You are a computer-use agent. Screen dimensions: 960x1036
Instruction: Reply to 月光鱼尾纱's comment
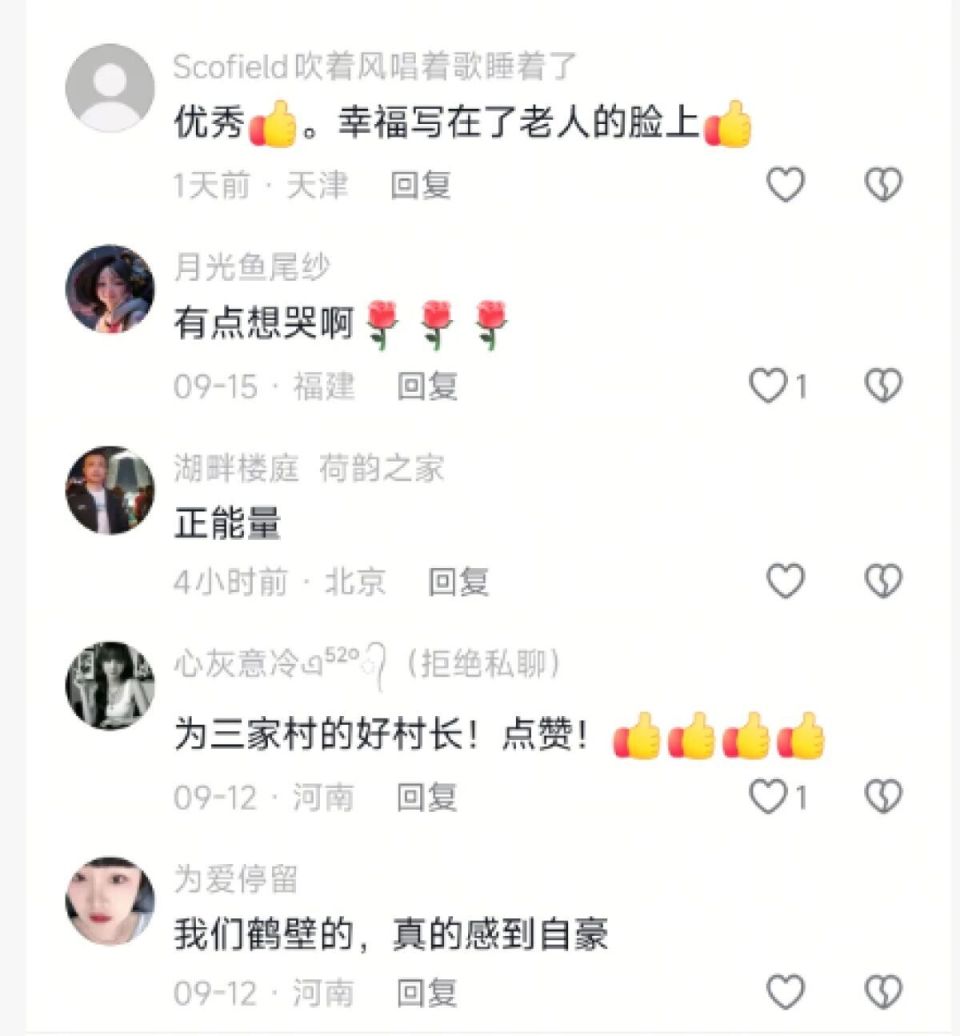428,386
